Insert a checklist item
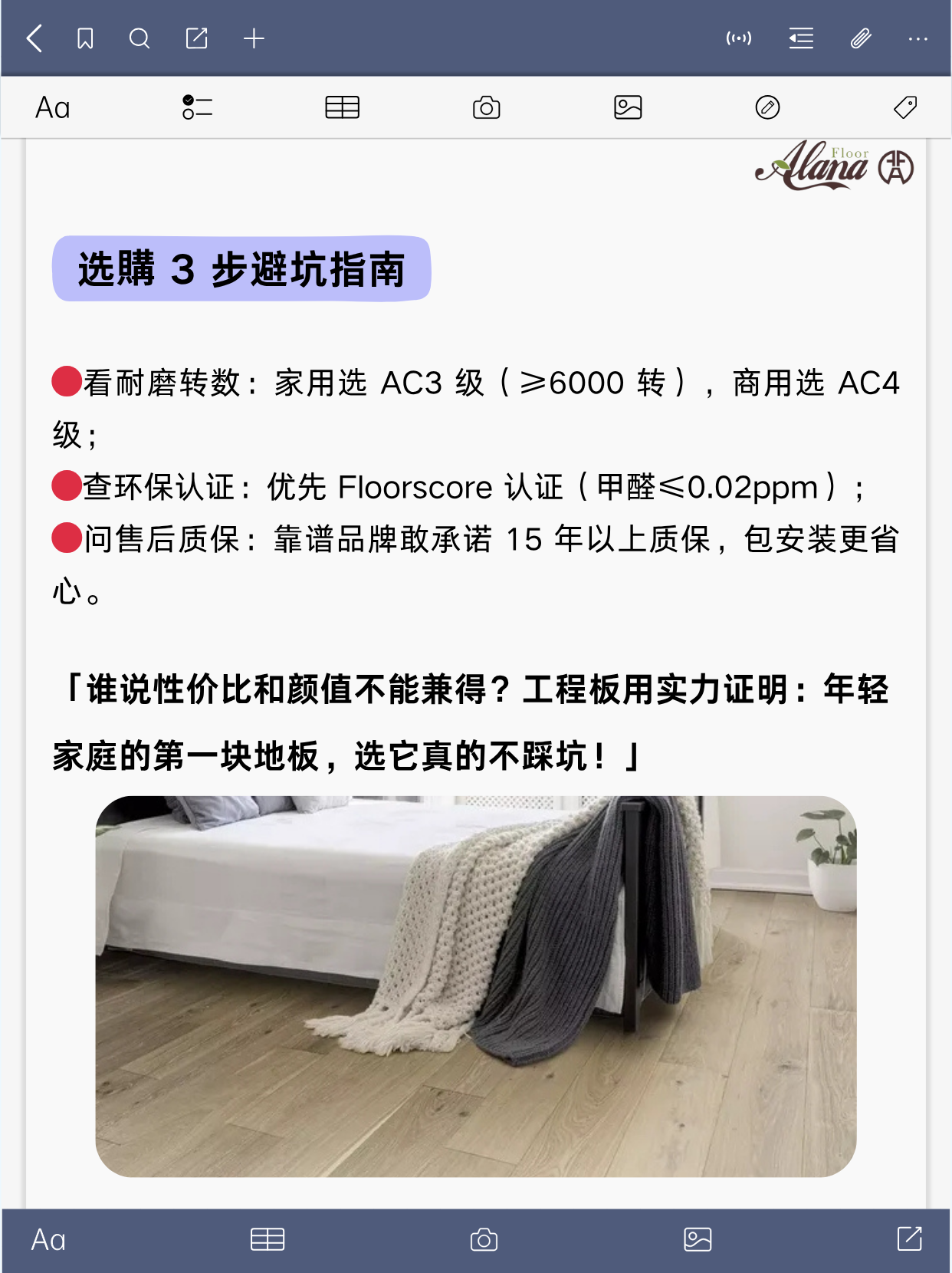This screenshot has height=1273, width=952. [197, 107]
